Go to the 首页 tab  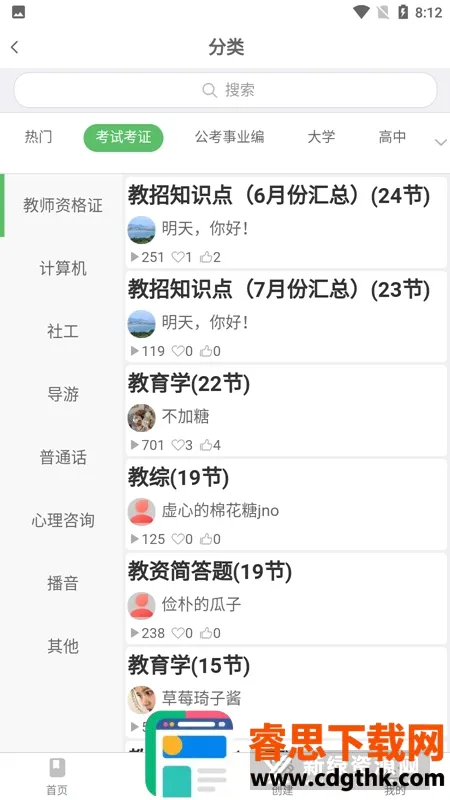[57, 777]
